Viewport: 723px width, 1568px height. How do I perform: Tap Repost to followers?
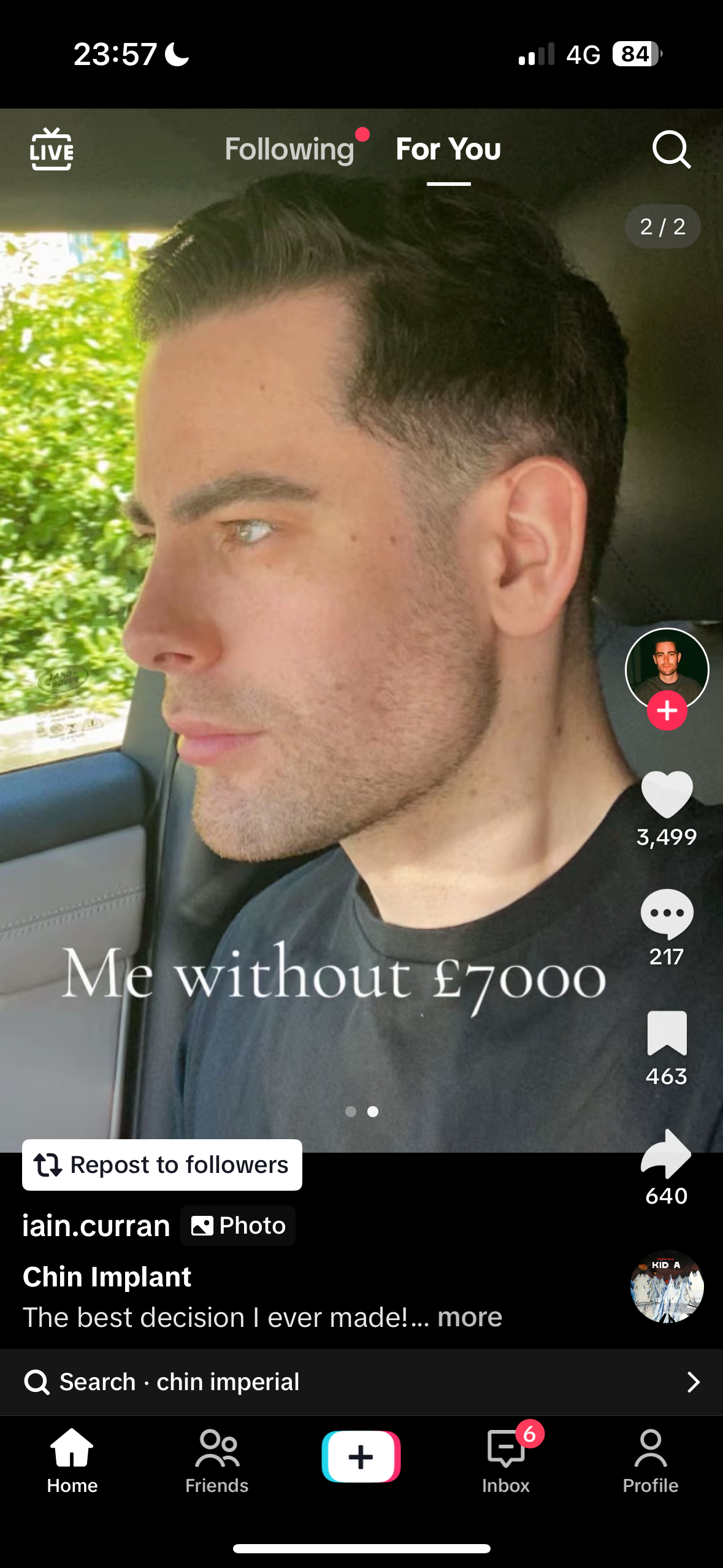[162, 1164]
